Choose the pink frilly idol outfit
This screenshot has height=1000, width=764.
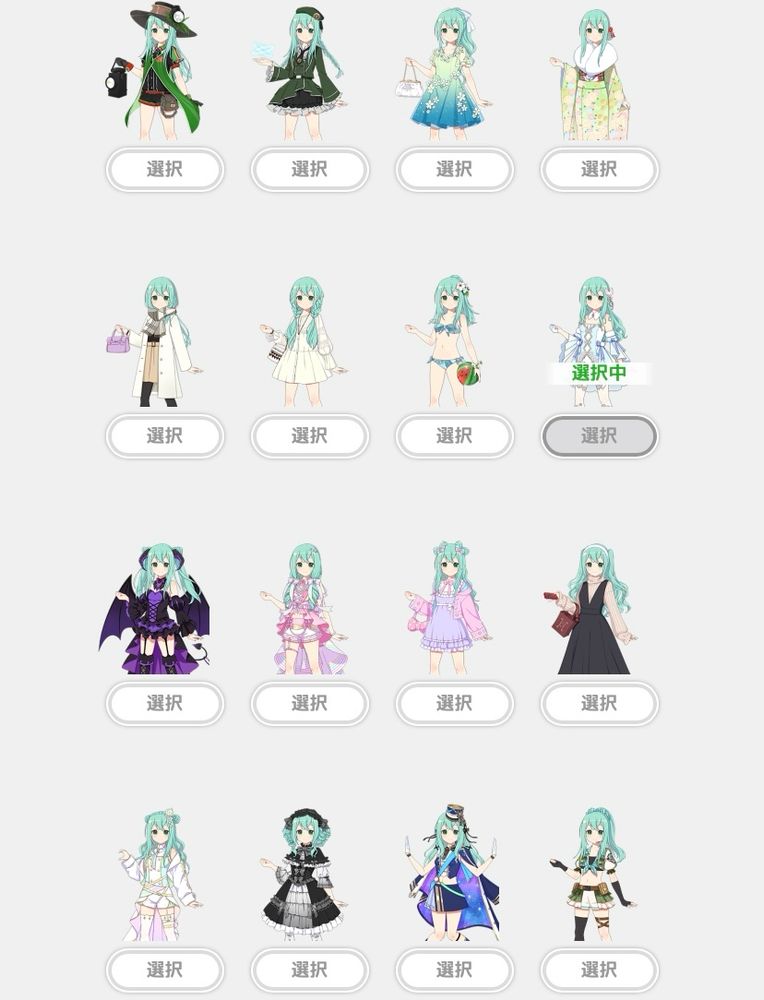tap(310, 703)
